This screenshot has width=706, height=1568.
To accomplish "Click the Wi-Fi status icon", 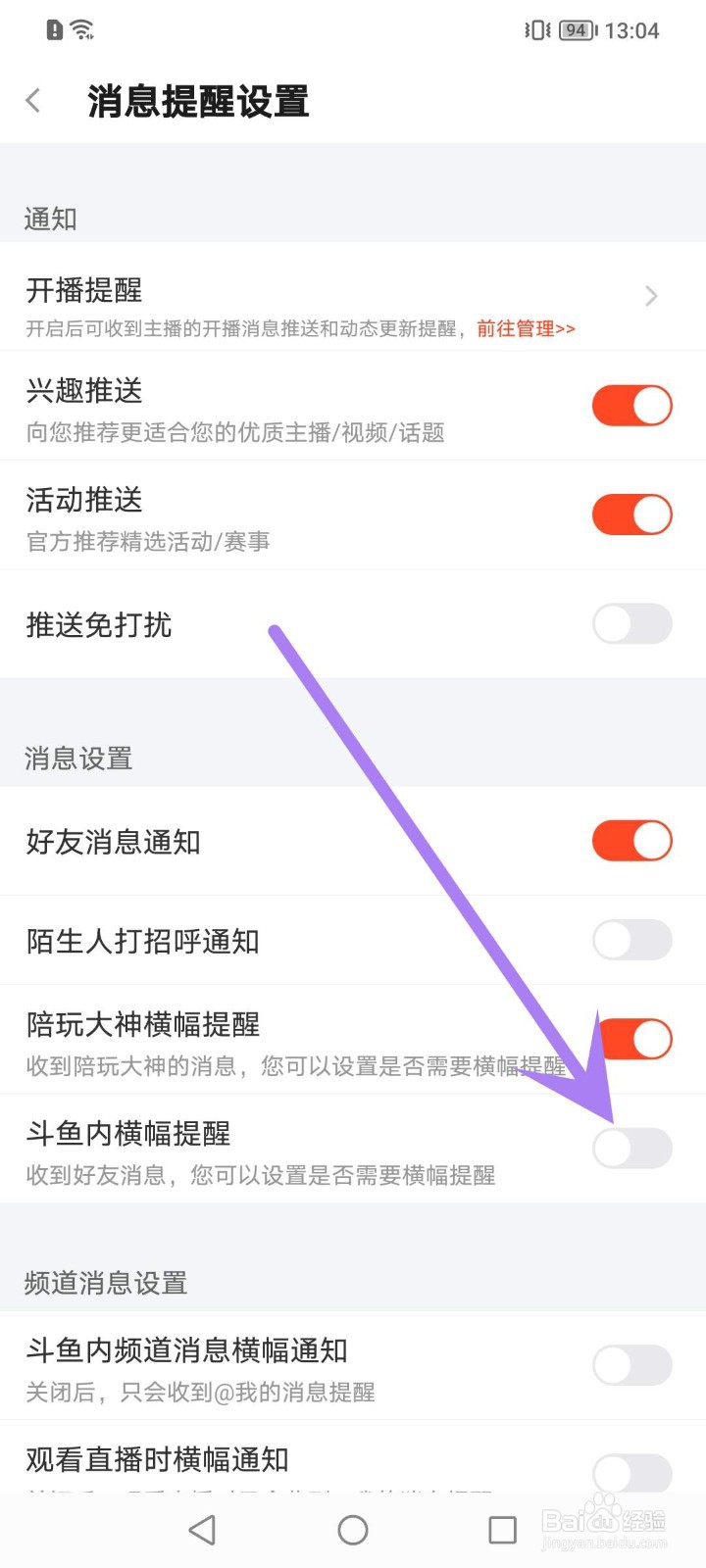I will point(83,29).
